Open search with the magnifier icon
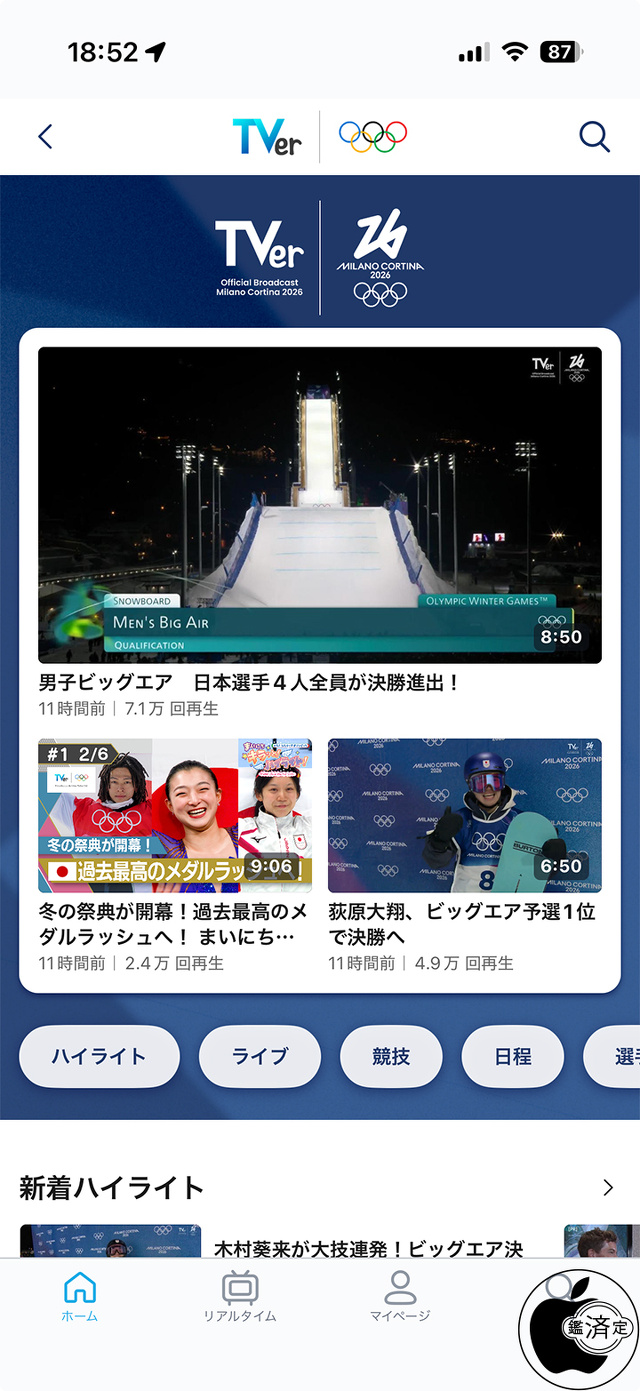Screen dimensions: 640x1391 pos(594,137)
